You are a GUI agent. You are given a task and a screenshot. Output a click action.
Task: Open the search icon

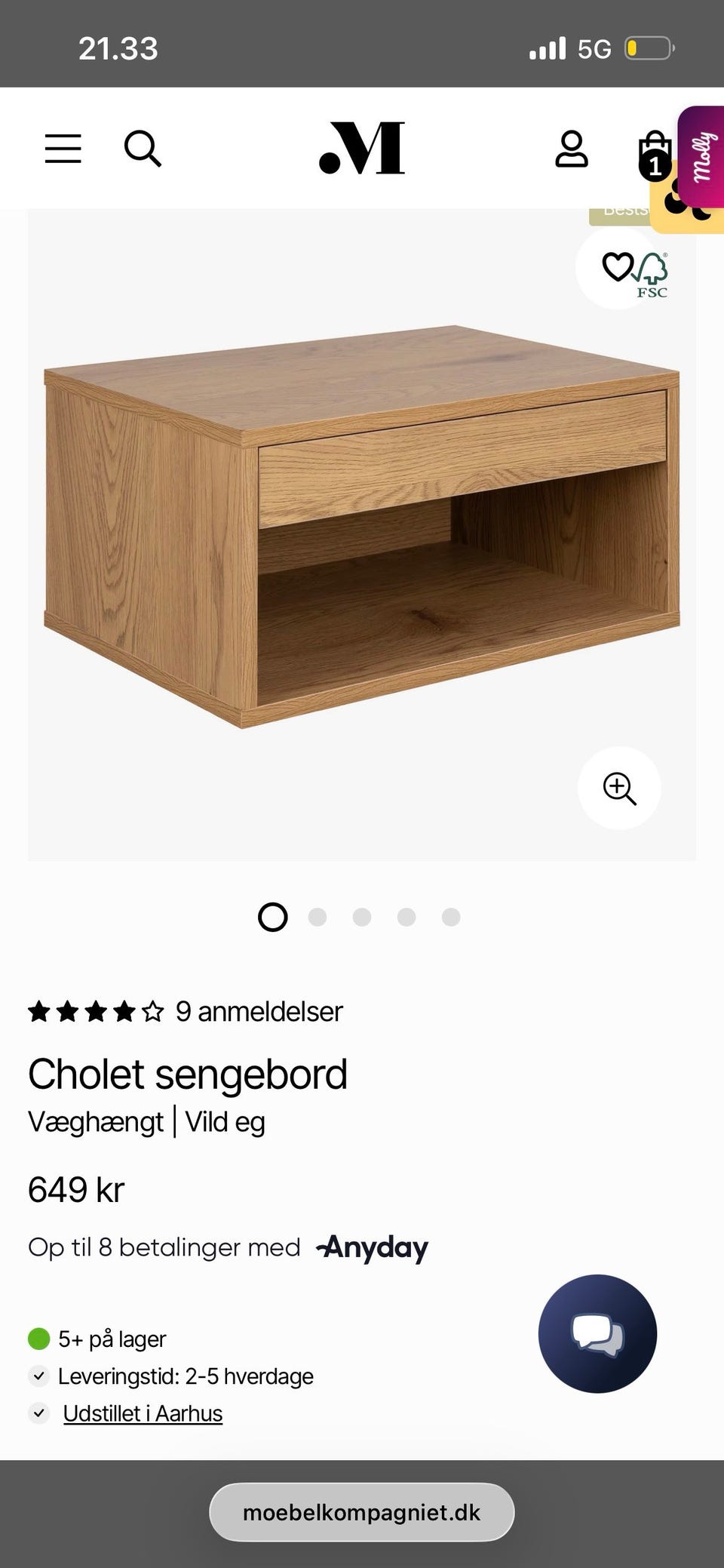[x=143, y=149]
